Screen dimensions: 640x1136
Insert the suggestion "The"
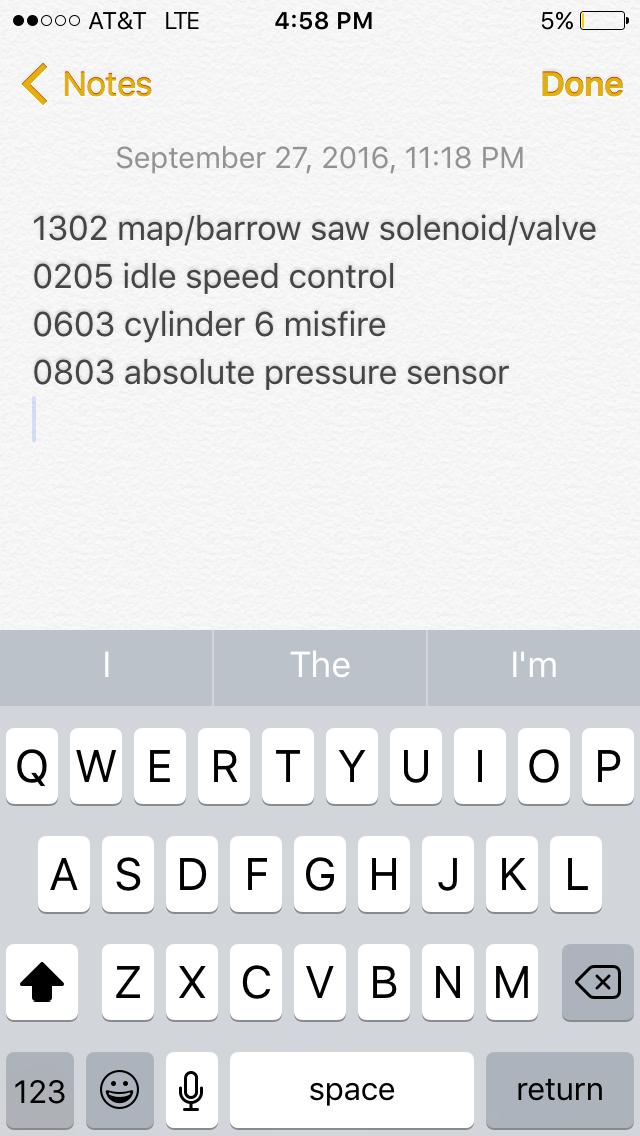pyautogui.click(x=320, y=666)
